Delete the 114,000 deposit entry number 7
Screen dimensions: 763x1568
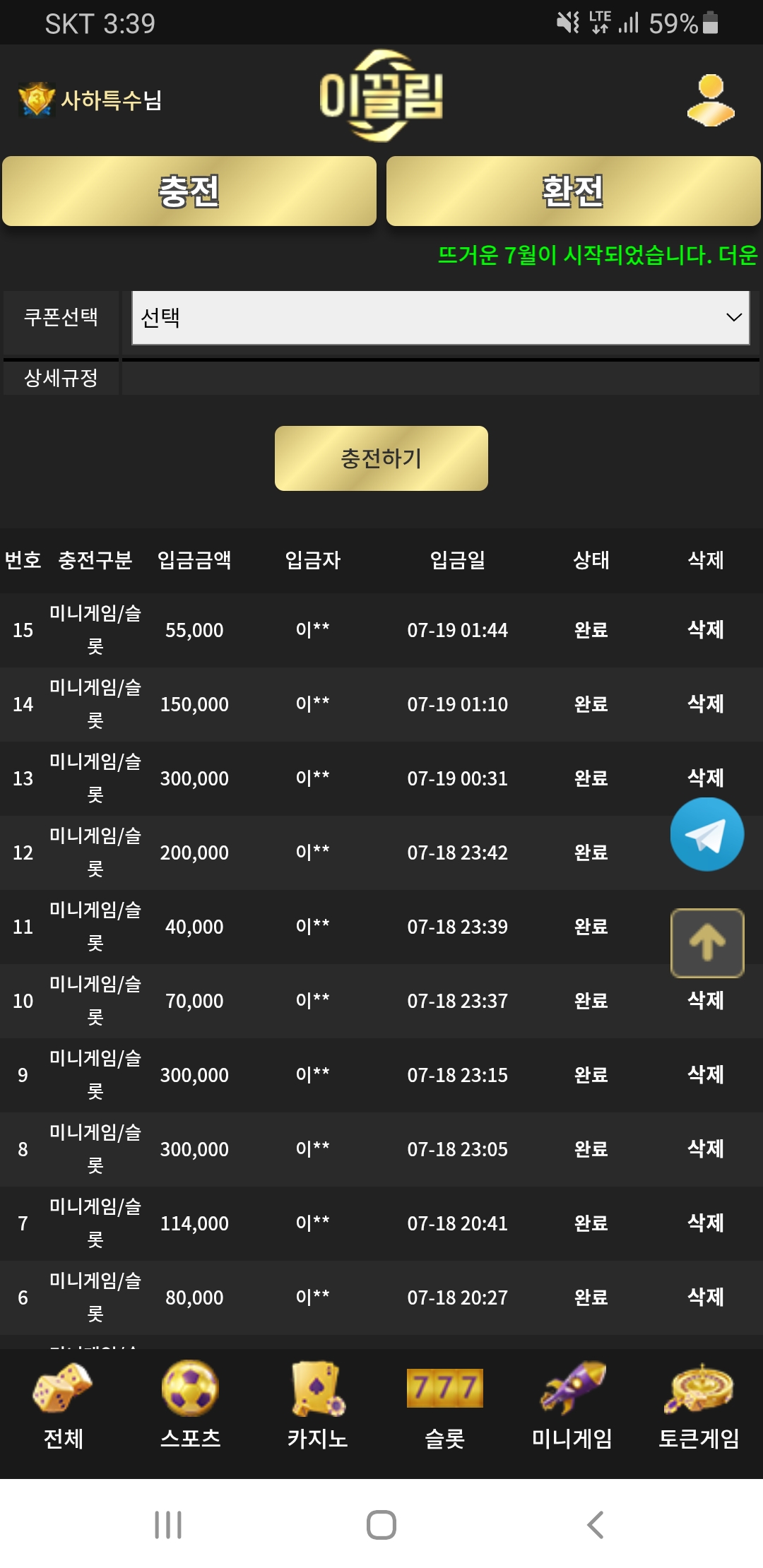coord(705,1223)
